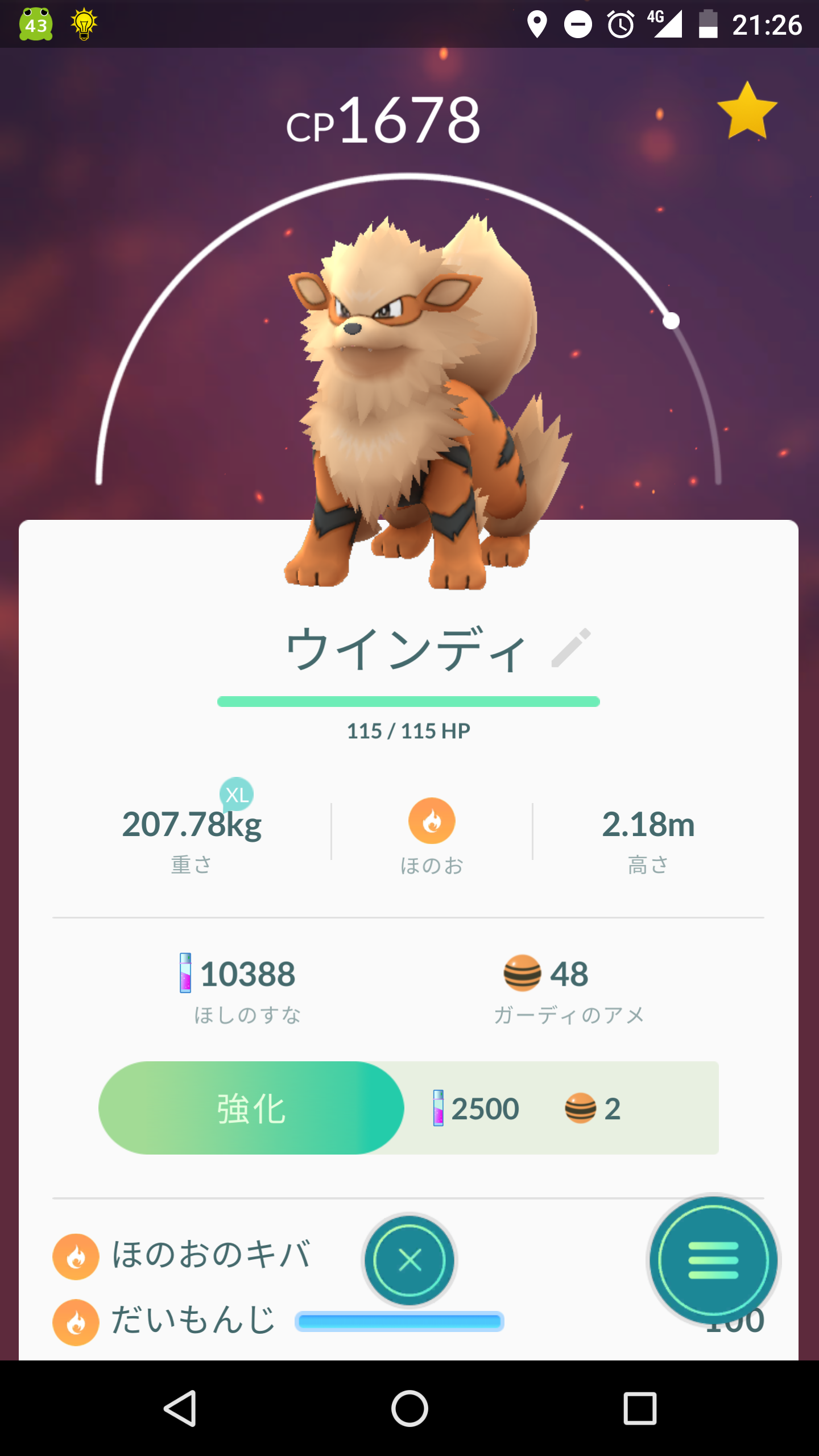The width and height of the screenshot is (819, 1456).
Task: Edit the nickname ウインディ with the pencil
Action: point(571,648)
